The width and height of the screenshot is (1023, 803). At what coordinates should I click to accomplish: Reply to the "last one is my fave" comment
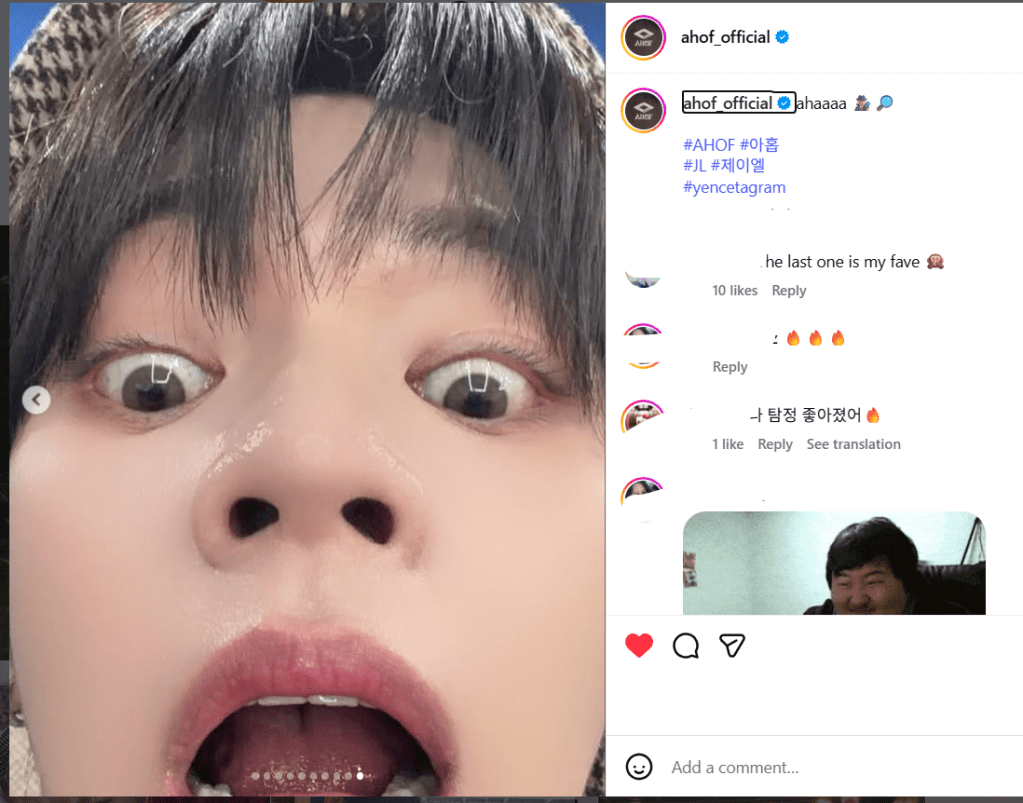(x=788, y=290)
